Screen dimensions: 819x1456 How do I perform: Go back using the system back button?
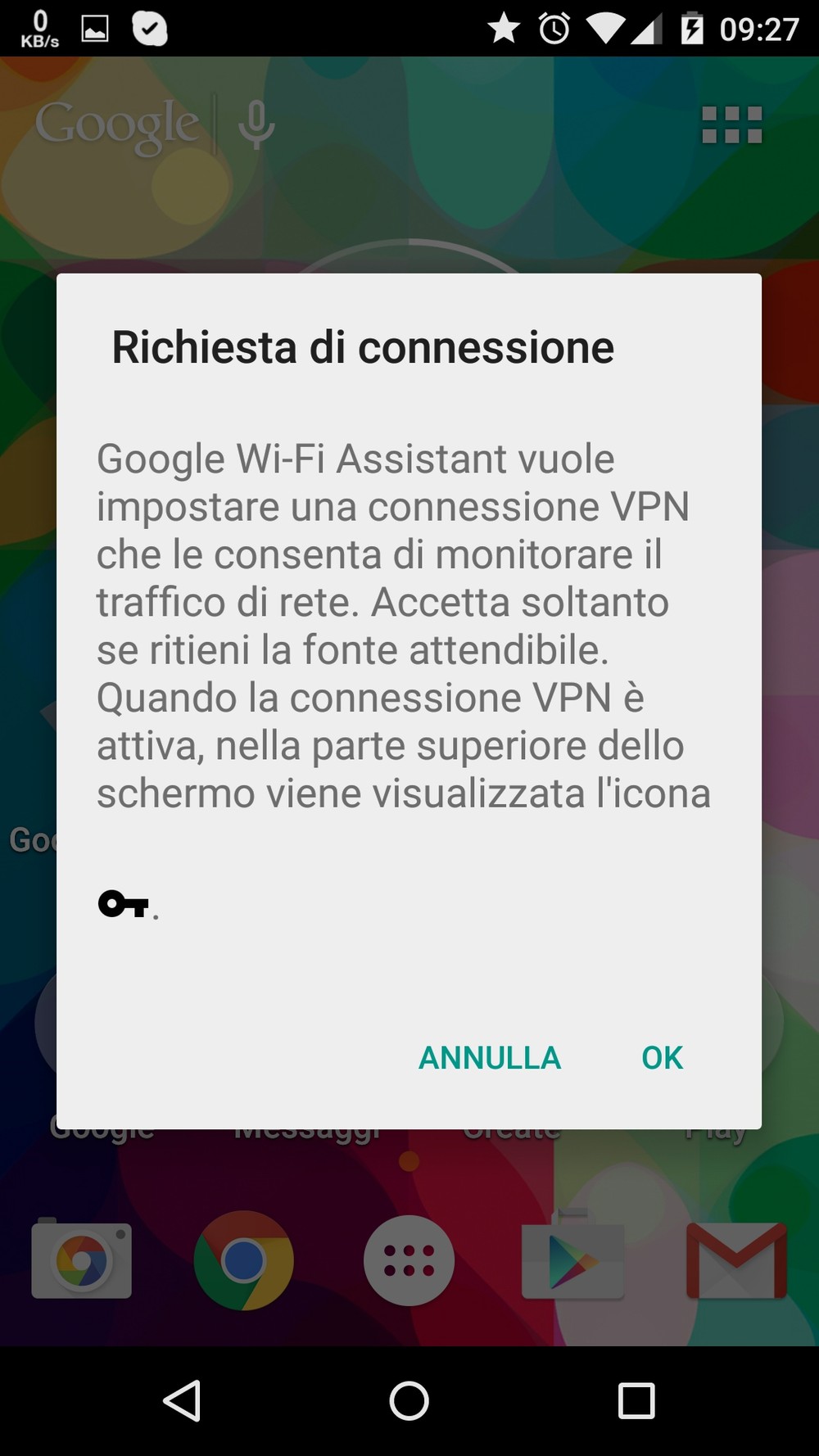[x=183, y=1400]
